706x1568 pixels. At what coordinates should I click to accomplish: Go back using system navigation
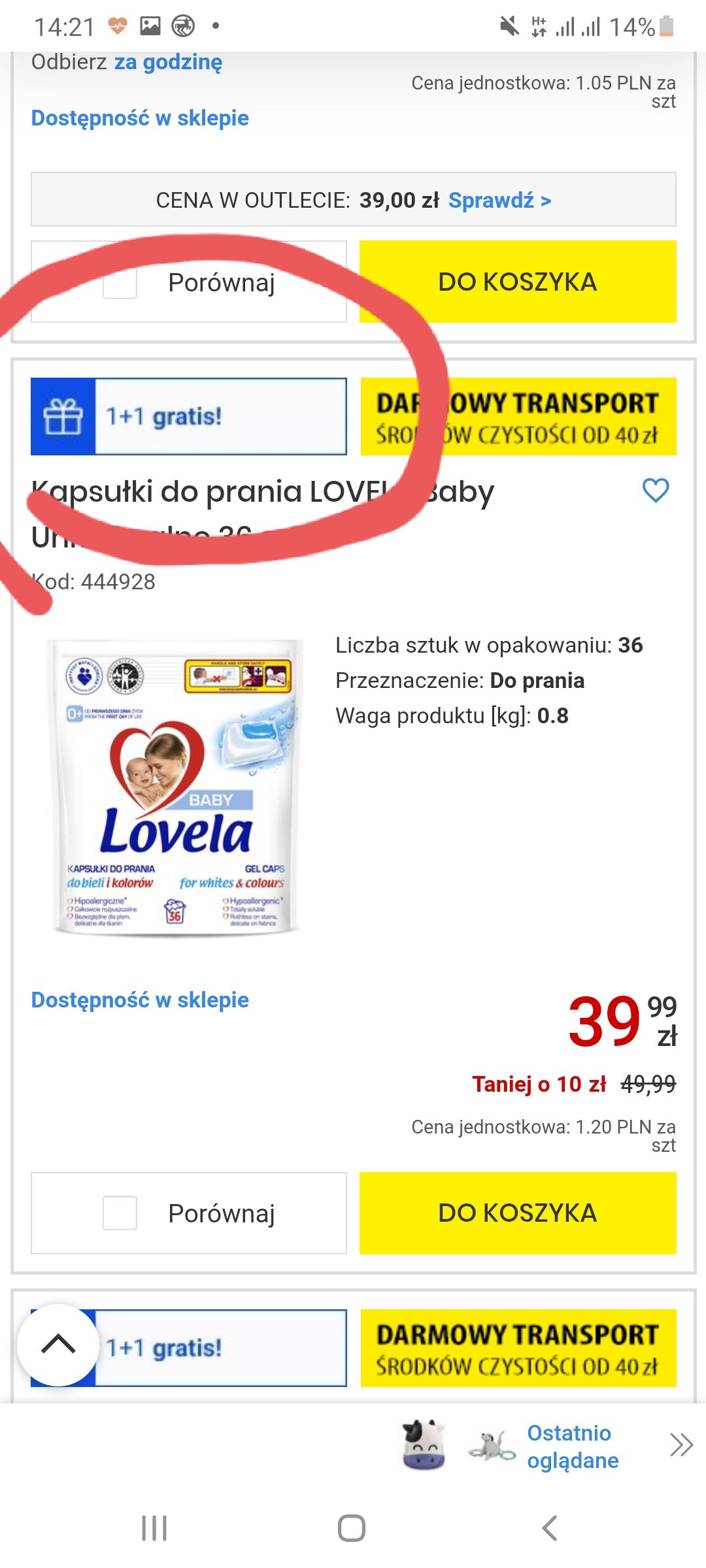pos(550,1528)
